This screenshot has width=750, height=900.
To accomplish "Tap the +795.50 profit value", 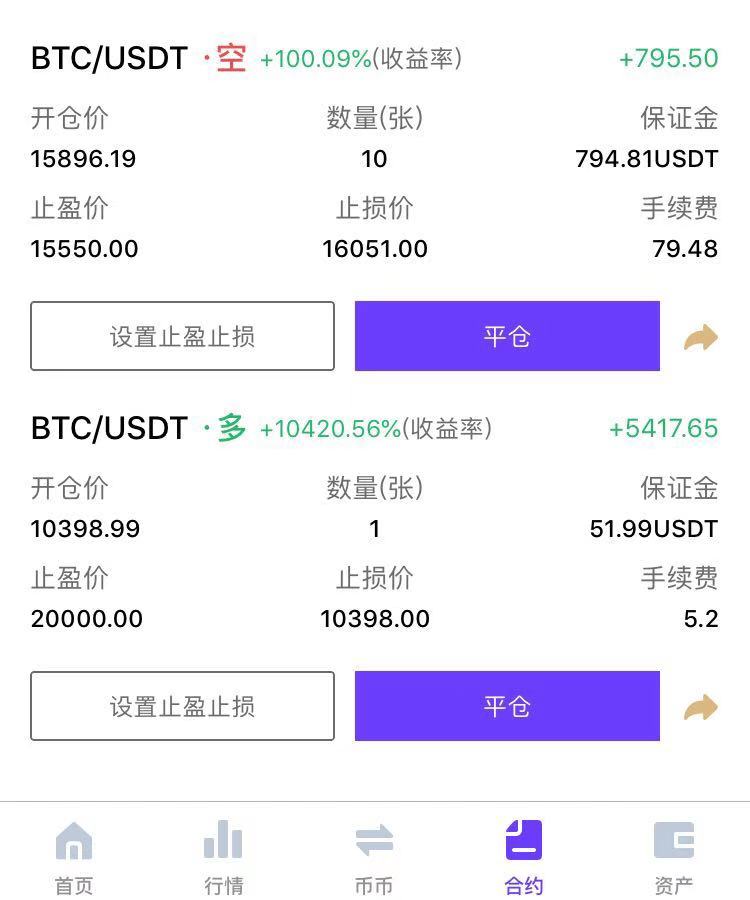I will pyautogui.click(x=667, y=58).
